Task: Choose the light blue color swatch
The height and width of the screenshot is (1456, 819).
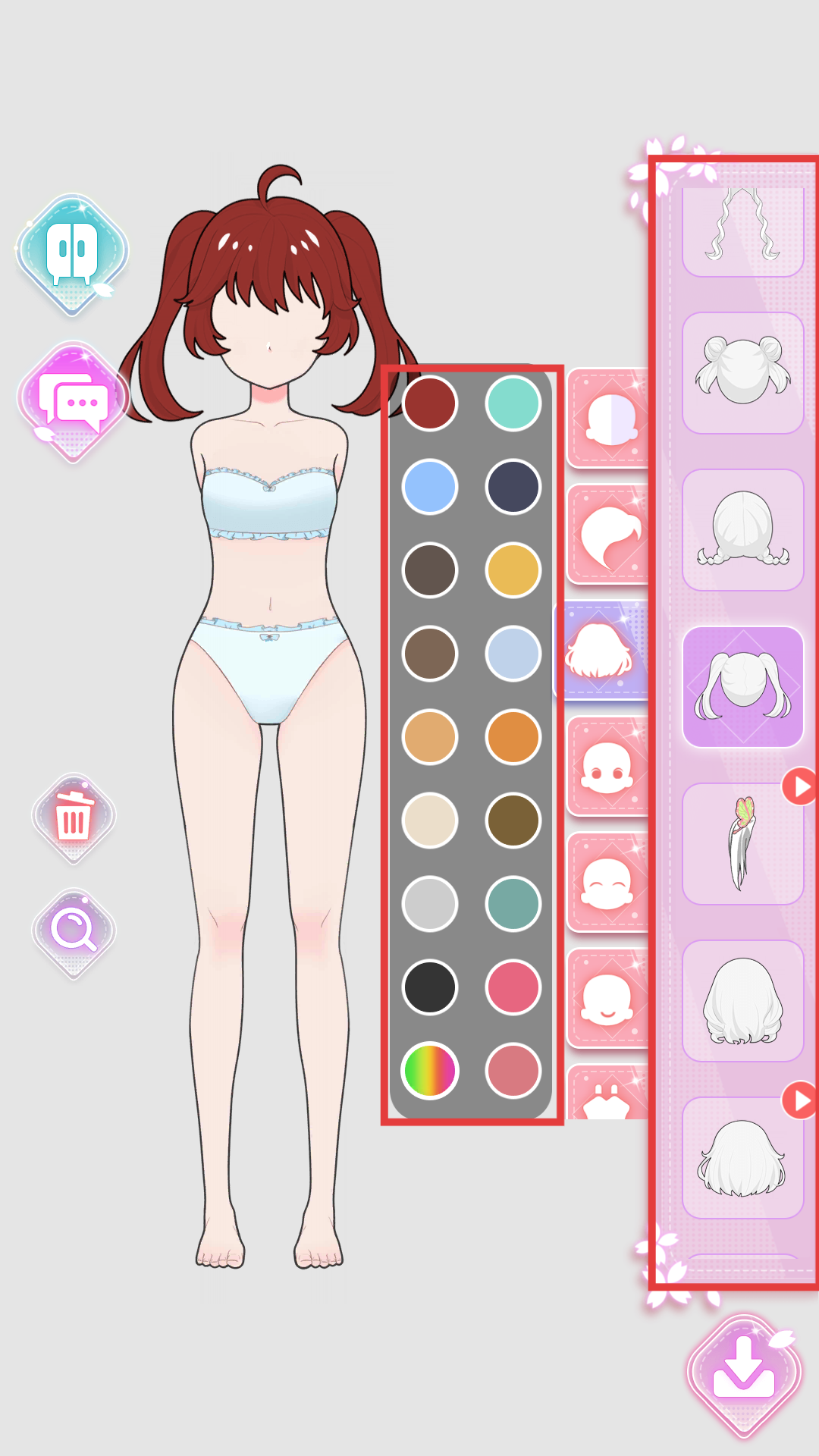Action: pos(430,486)
